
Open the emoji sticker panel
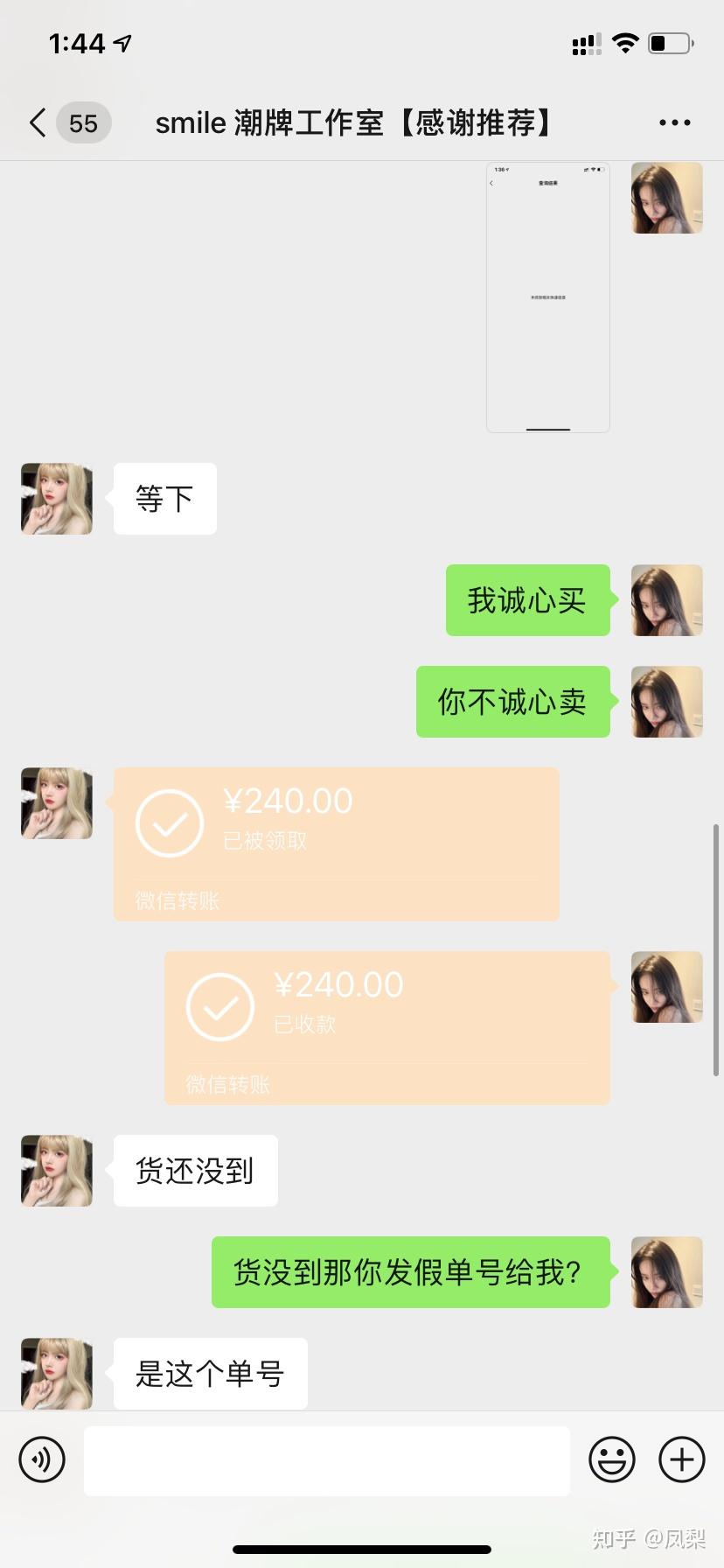tap(611, 1459)
